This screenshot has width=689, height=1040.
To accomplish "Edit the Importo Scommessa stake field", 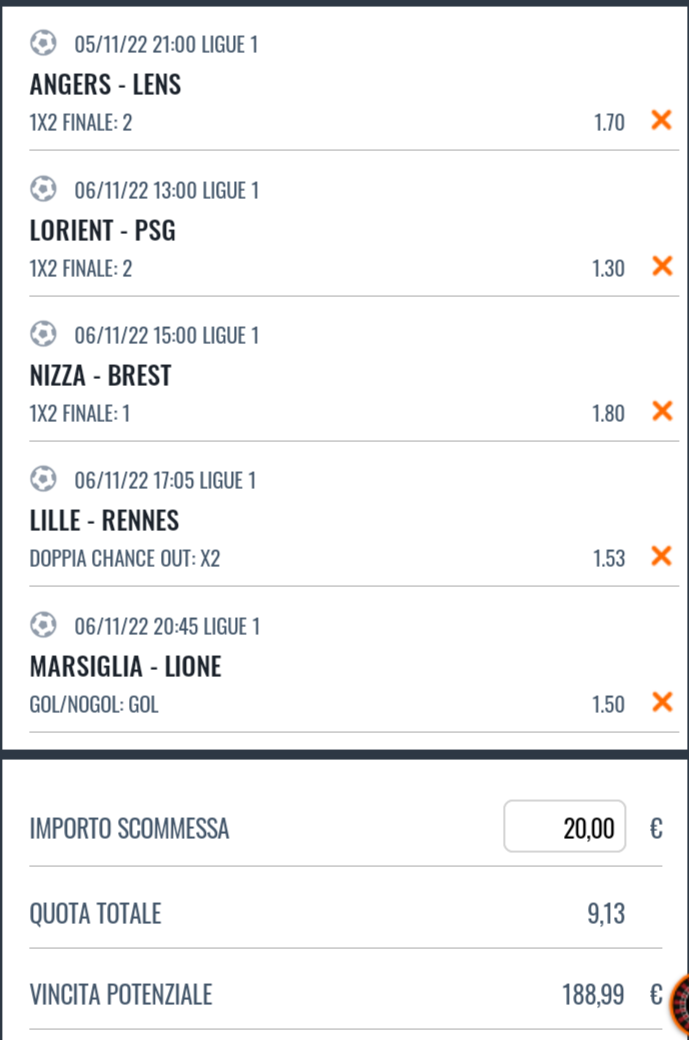I will (565, 827).
